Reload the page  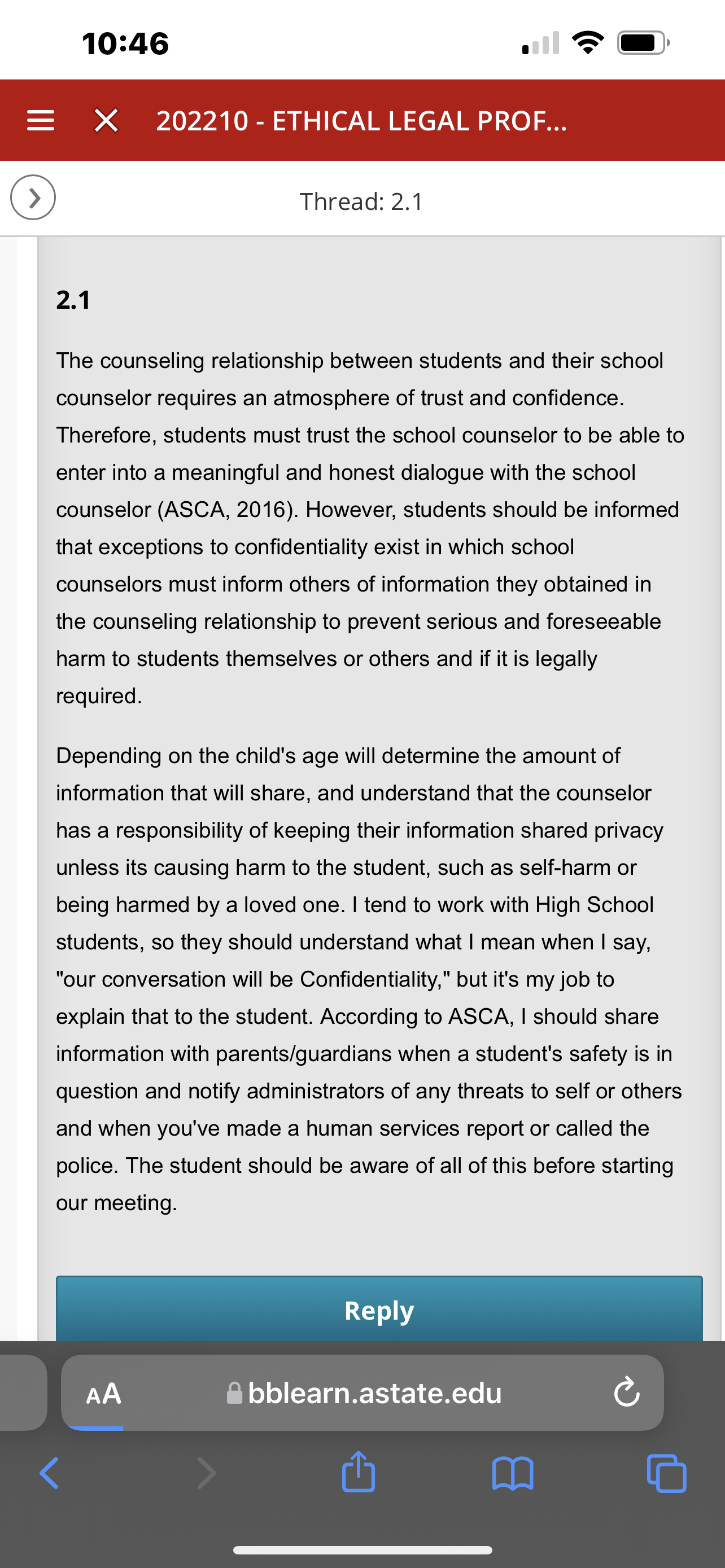[x=626, y=1392]
